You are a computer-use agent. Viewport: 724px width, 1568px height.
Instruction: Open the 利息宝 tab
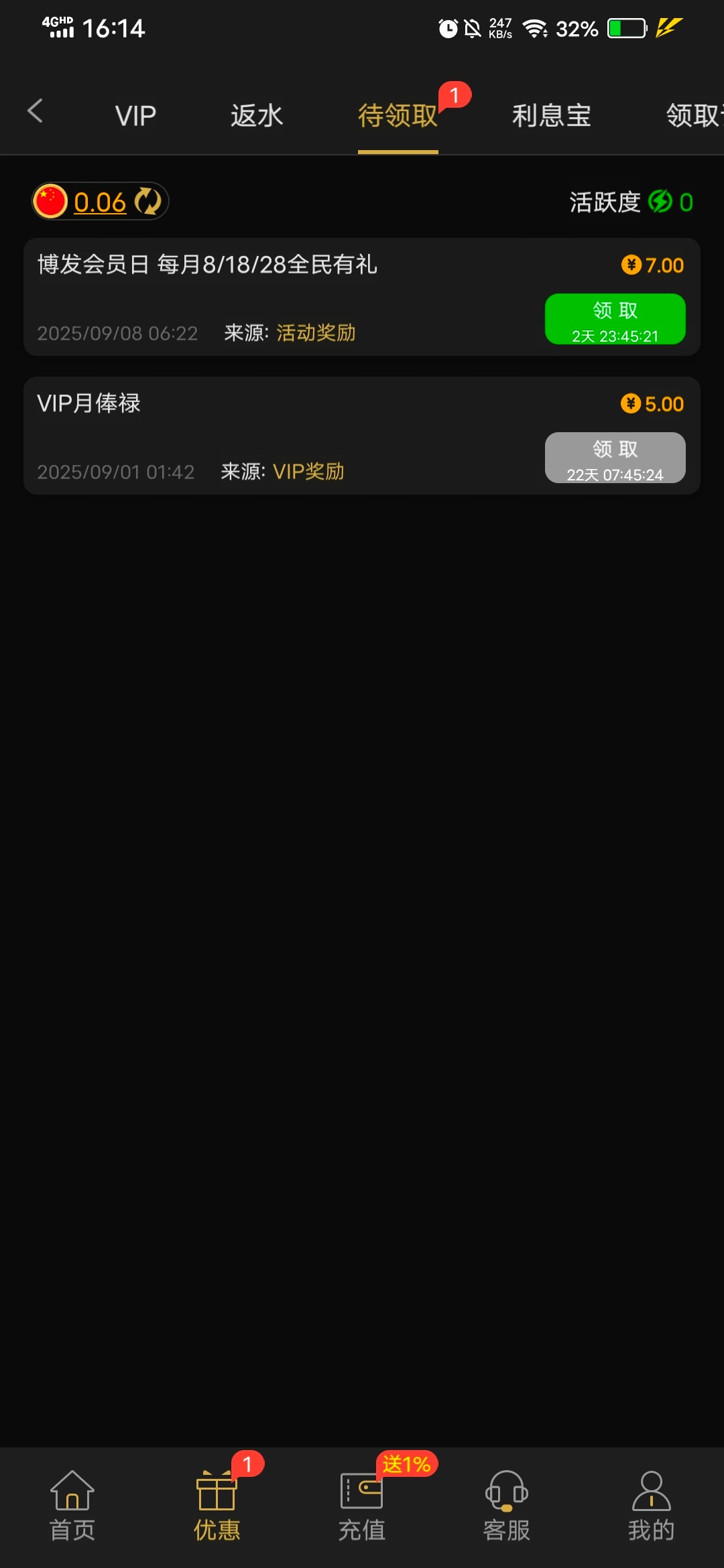[x=551, y=116]
